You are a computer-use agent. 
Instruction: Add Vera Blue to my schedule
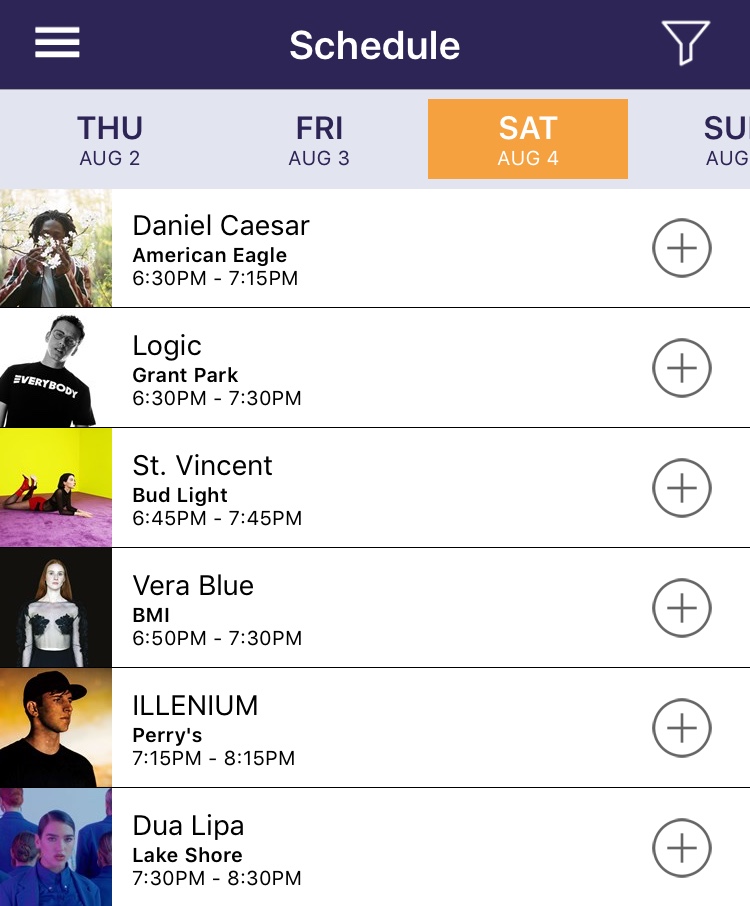coord(681,608)
